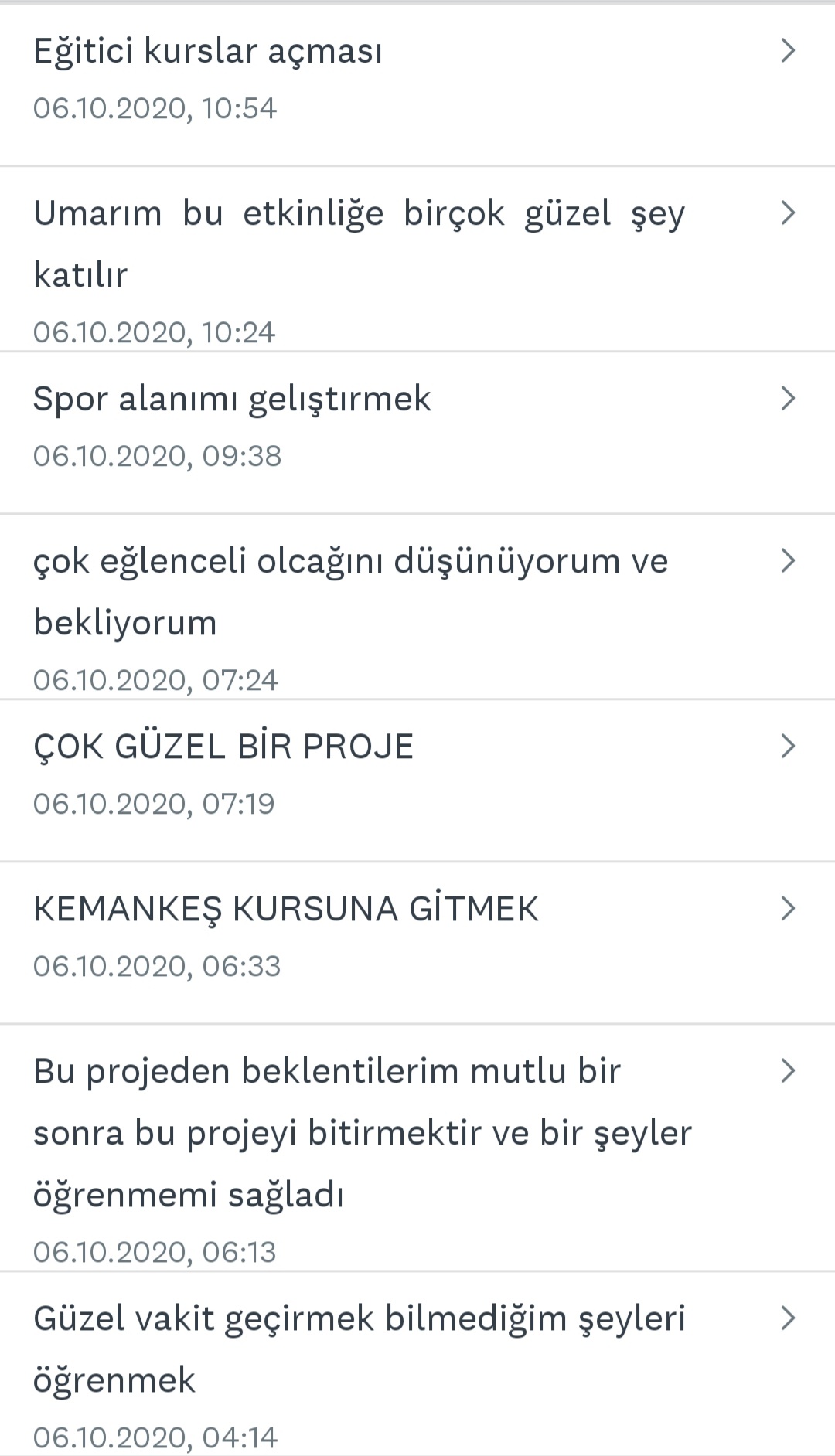The height and width of the screenshot is (1456, 835).
Task: Click the timestamp "06.10.2020, 07:19"
Action: [x=155, y=803]
